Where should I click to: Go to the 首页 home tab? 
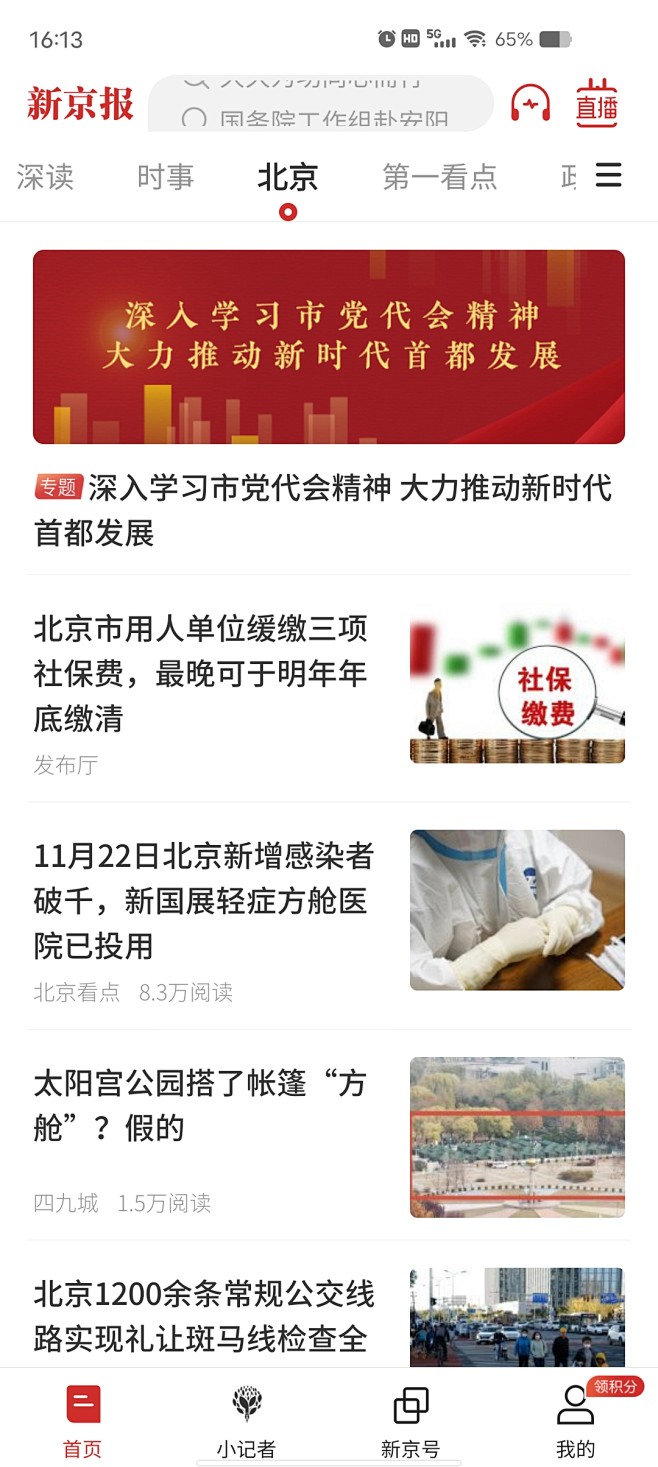83,1420
